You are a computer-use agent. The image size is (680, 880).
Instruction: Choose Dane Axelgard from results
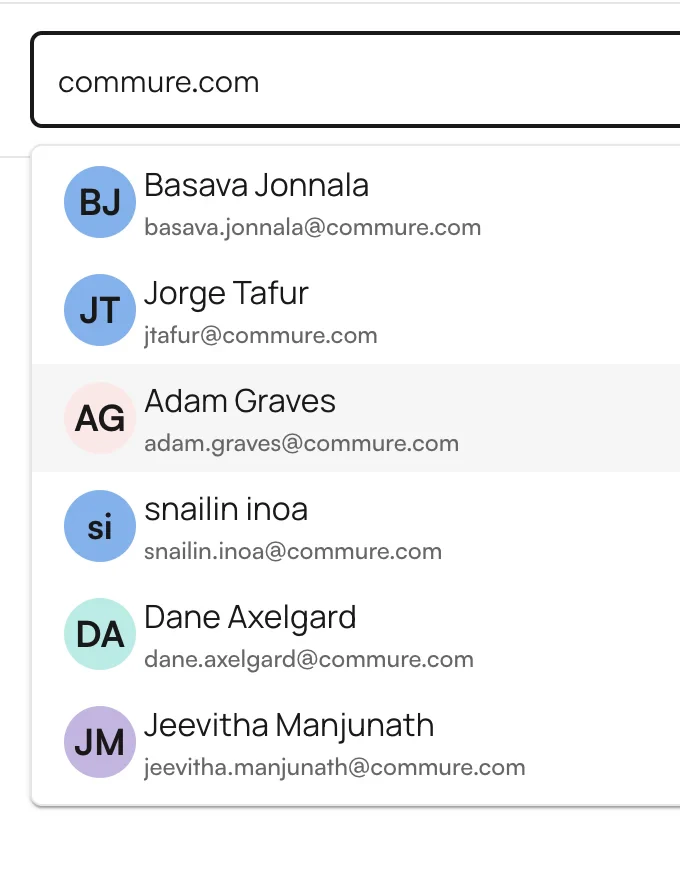click(x=308, y=635)
